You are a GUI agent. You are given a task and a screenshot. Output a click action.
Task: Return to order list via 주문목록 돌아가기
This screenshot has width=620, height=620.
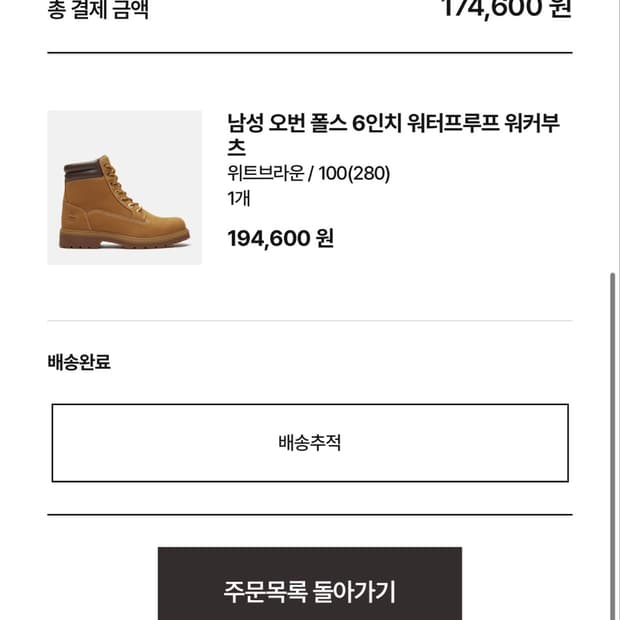(x=310, y=584)
